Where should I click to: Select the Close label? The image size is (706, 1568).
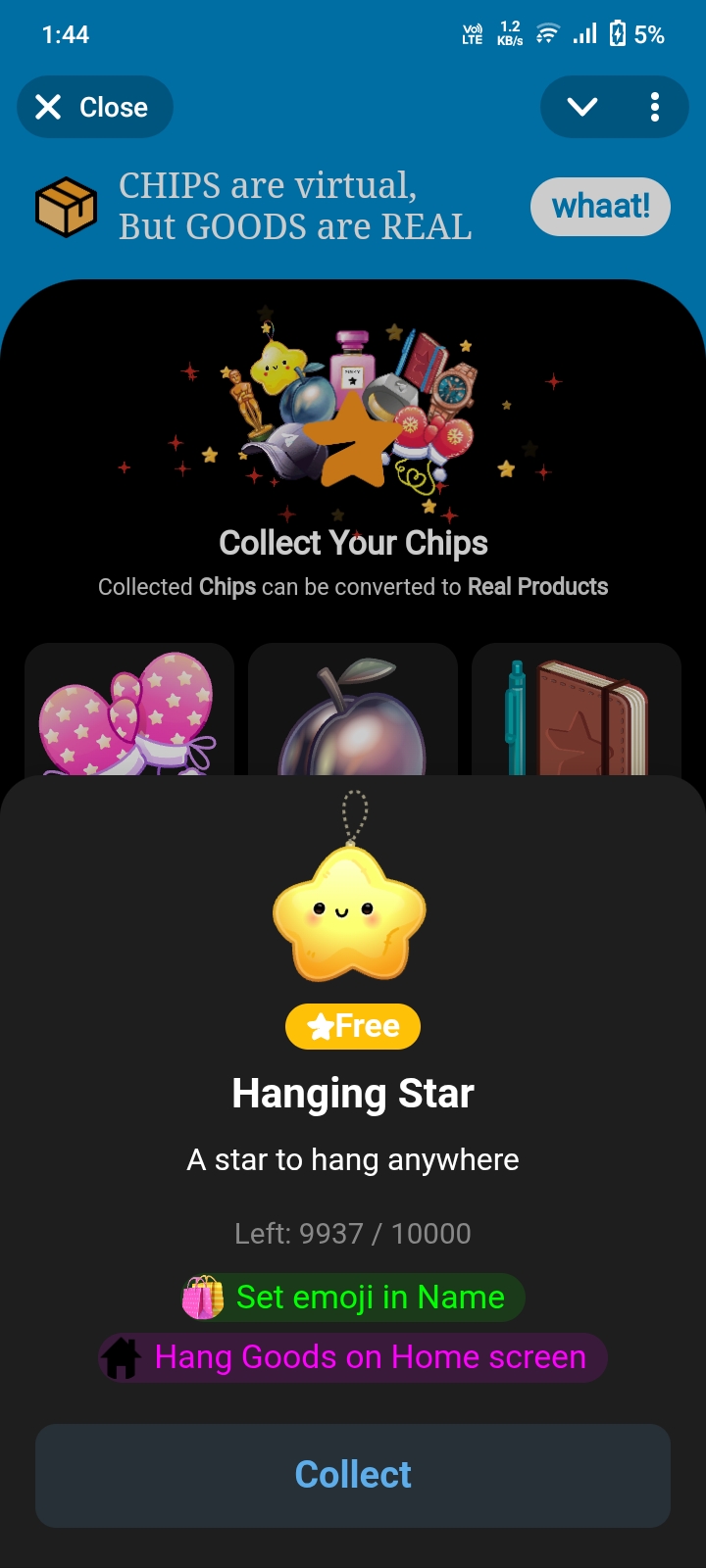point(115,107)
